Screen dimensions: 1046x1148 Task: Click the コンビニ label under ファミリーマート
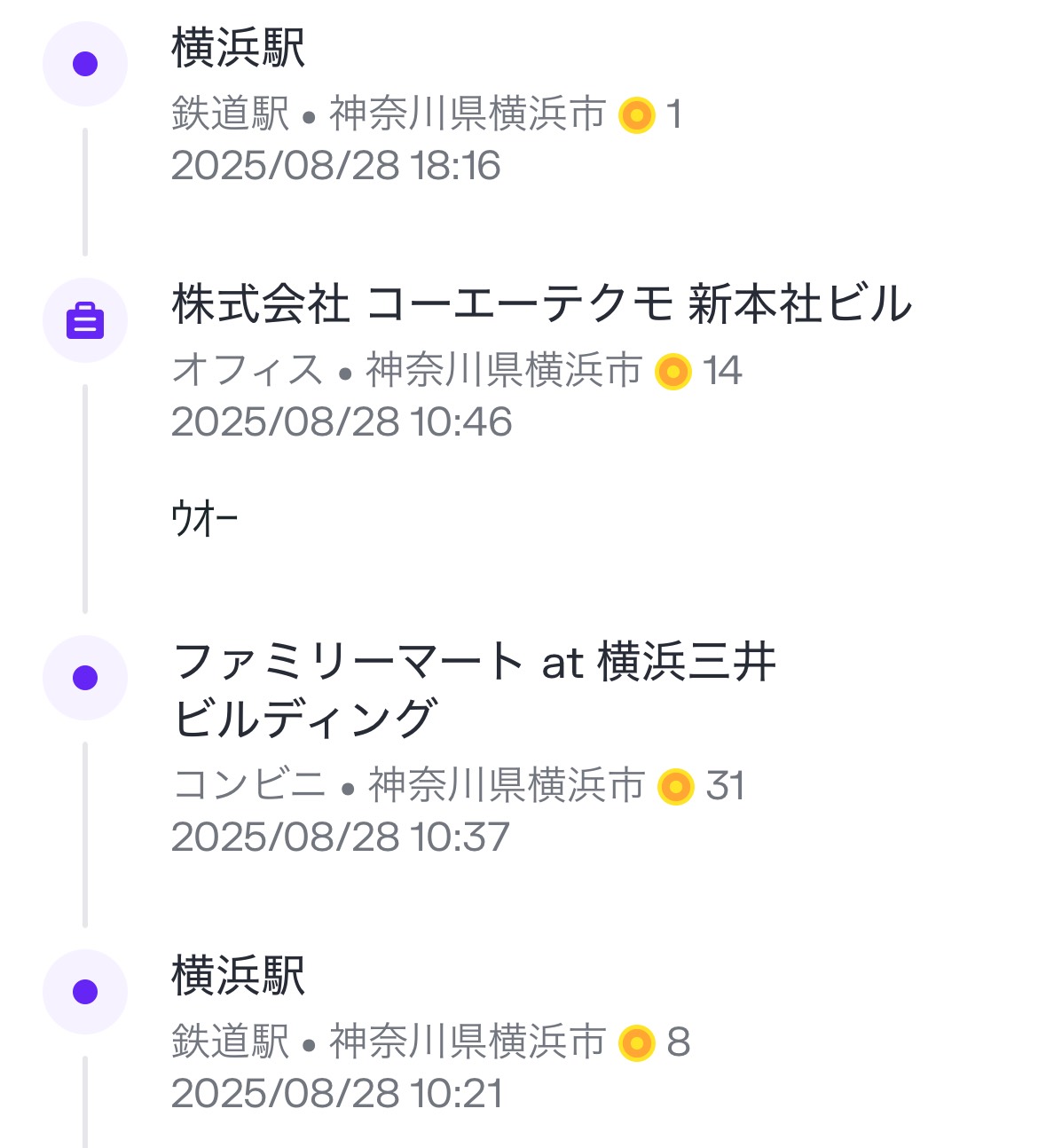click(247, 785)
